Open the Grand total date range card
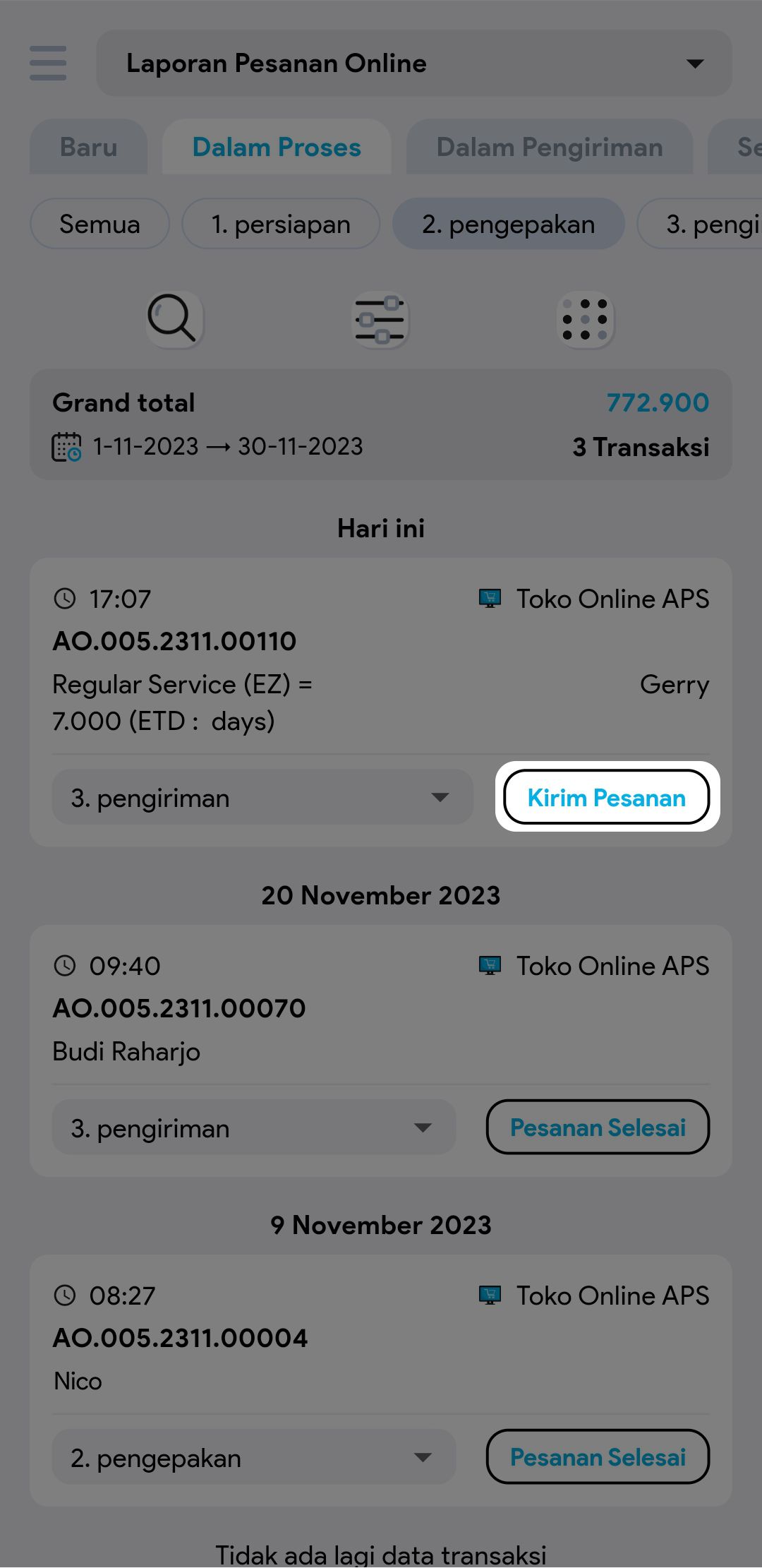The image size is (762, 1568). (x=380, y=424)
